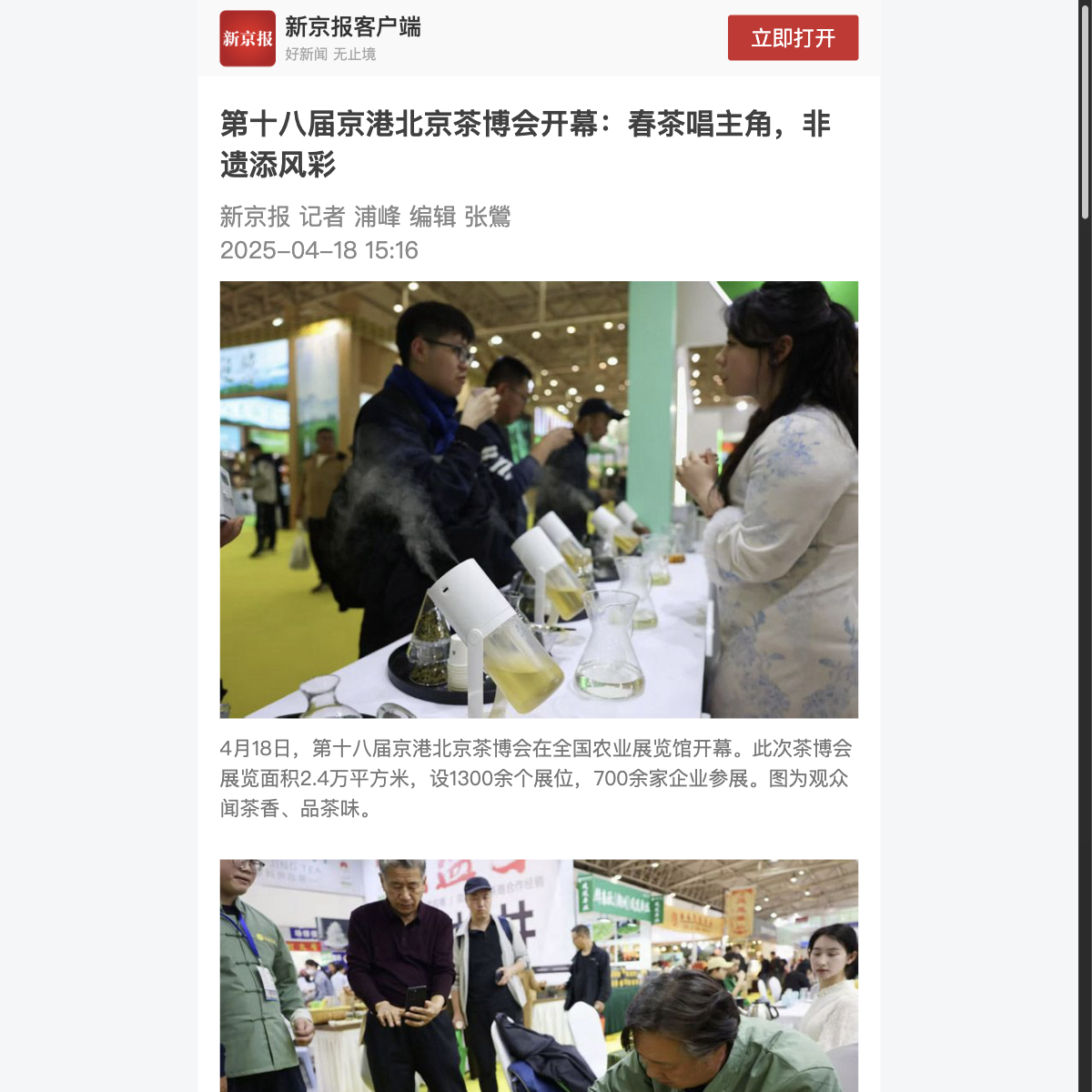The height and width of the screenshot is (1092, 1092).
Task: Open the tea-smelling visitors photo
Action: pyautogui.click(x=539, y=499)
